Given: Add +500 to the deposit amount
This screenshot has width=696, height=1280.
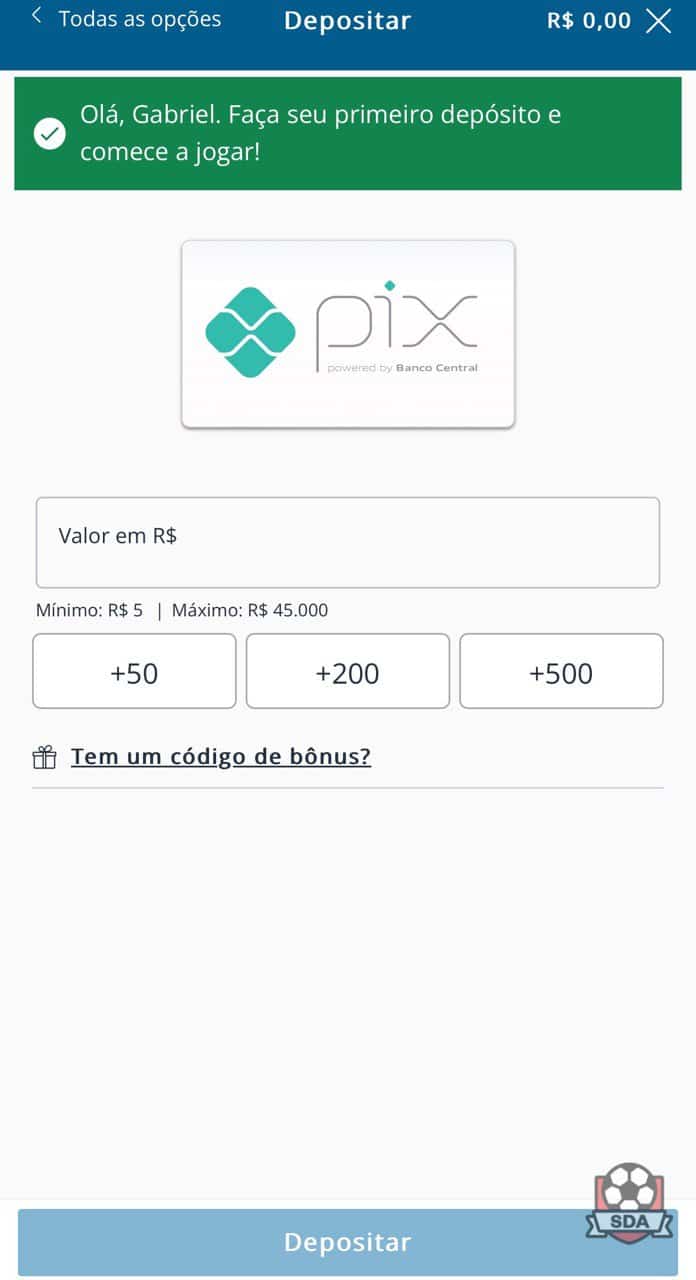Looking at the screenshot, I should click(x=561, y=672).
